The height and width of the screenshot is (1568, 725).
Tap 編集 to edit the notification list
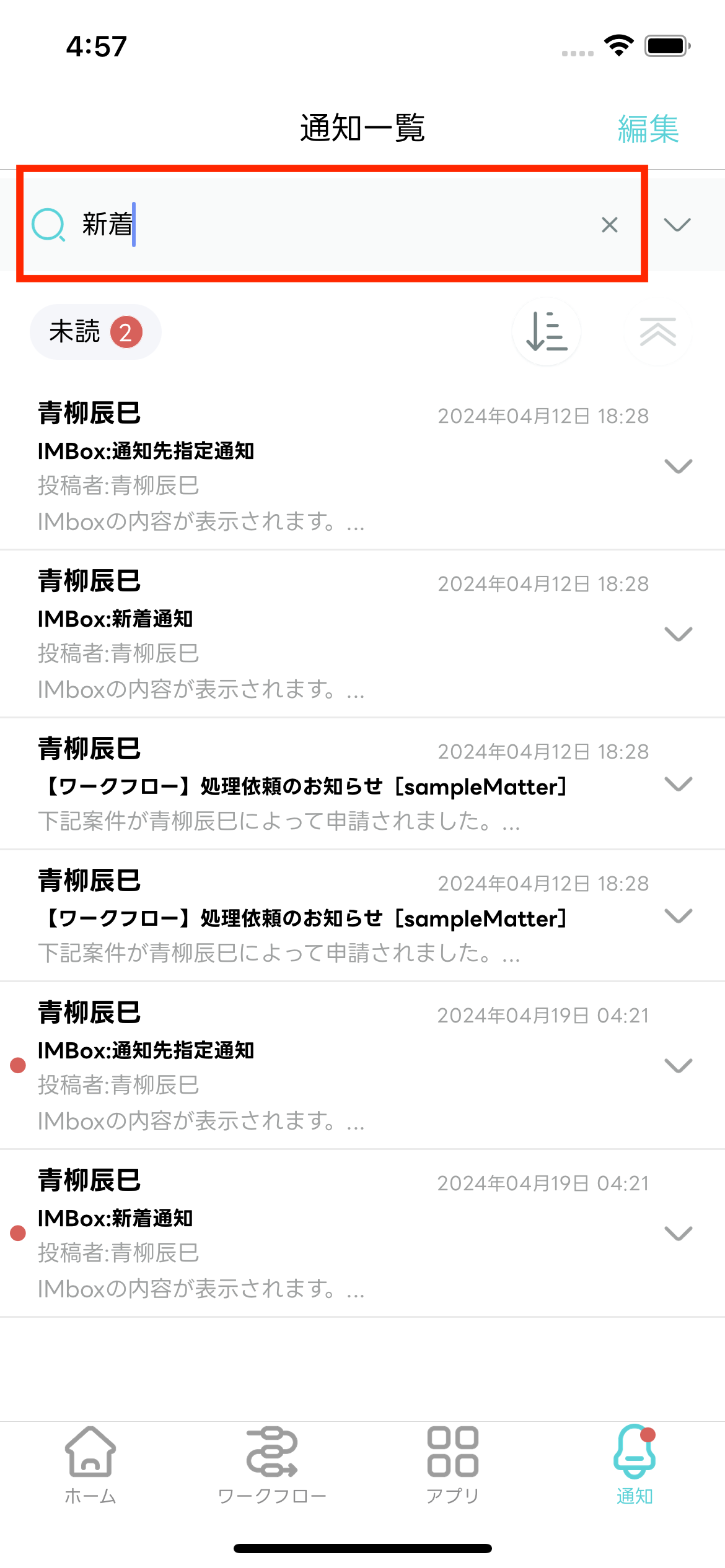coord(648,129)
